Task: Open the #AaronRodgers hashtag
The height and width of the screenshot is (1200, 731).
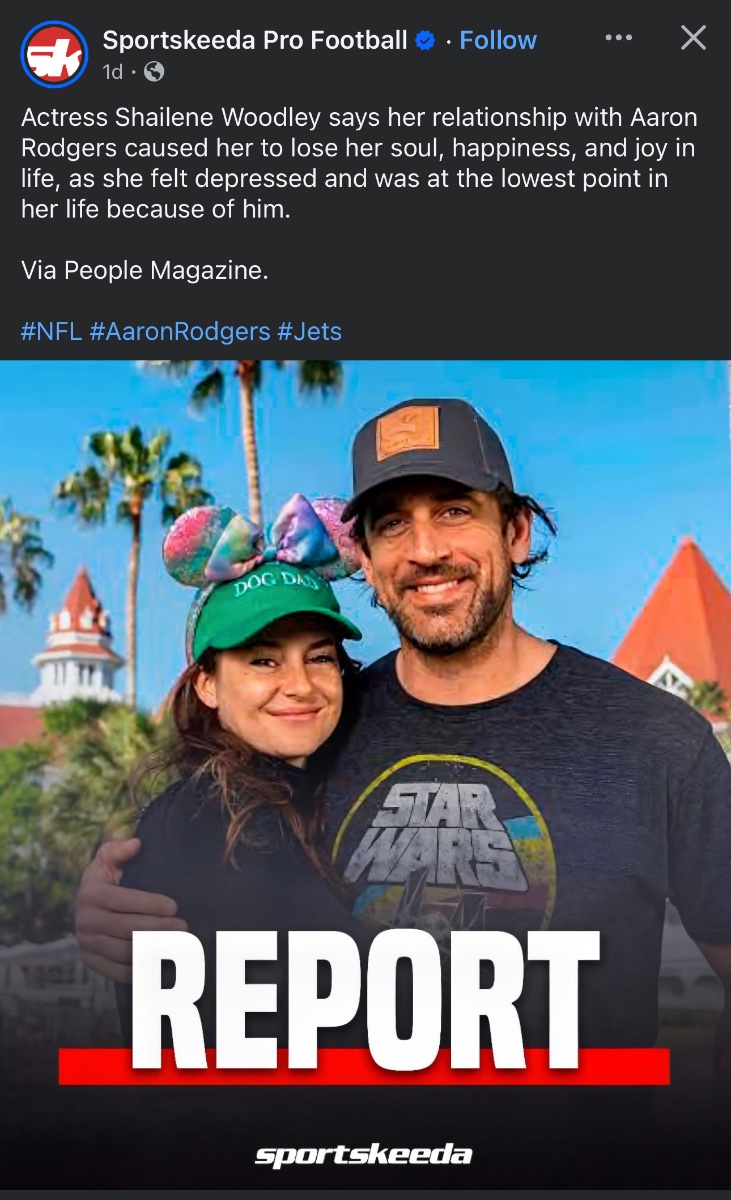Action: click(180, 331)
